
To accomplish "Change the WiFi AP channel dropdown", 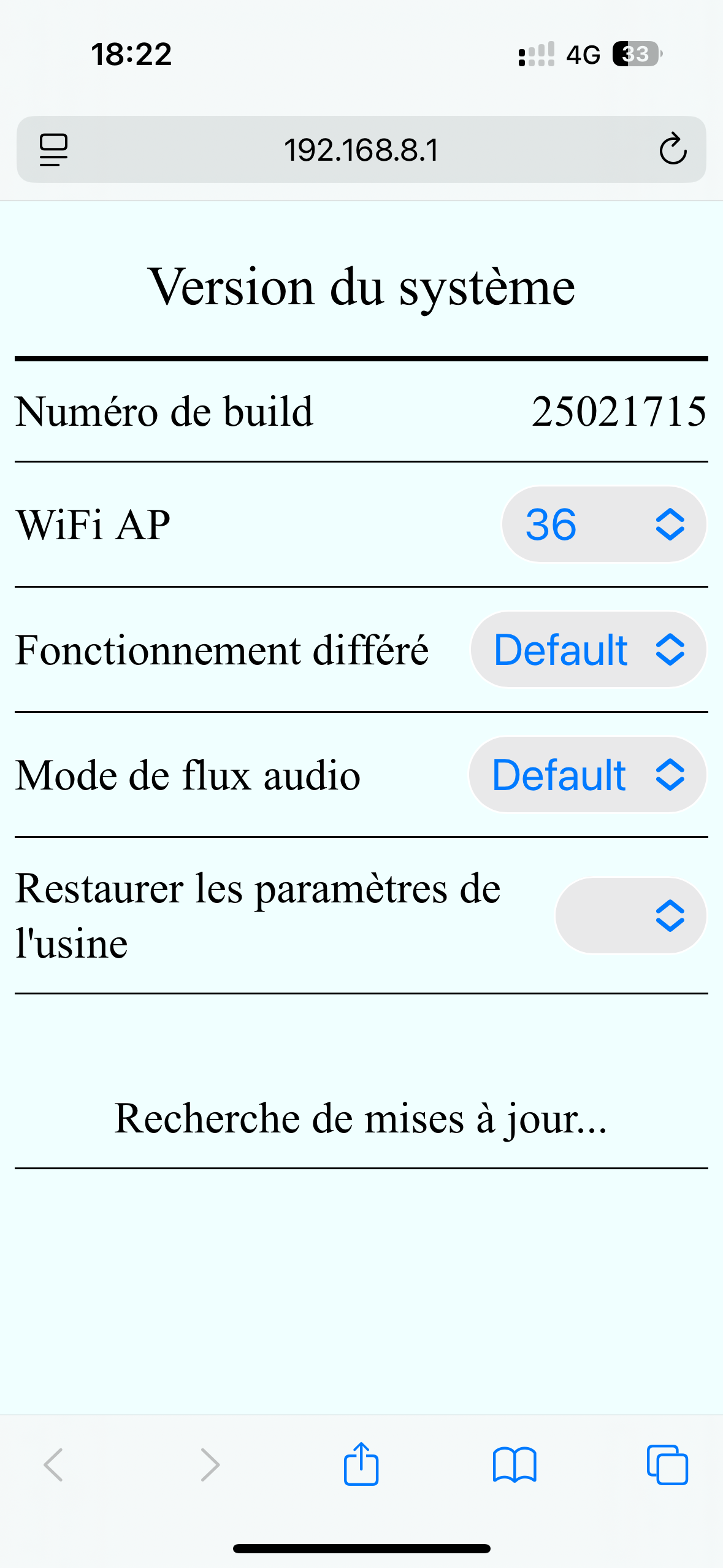I will pos(604,525).
